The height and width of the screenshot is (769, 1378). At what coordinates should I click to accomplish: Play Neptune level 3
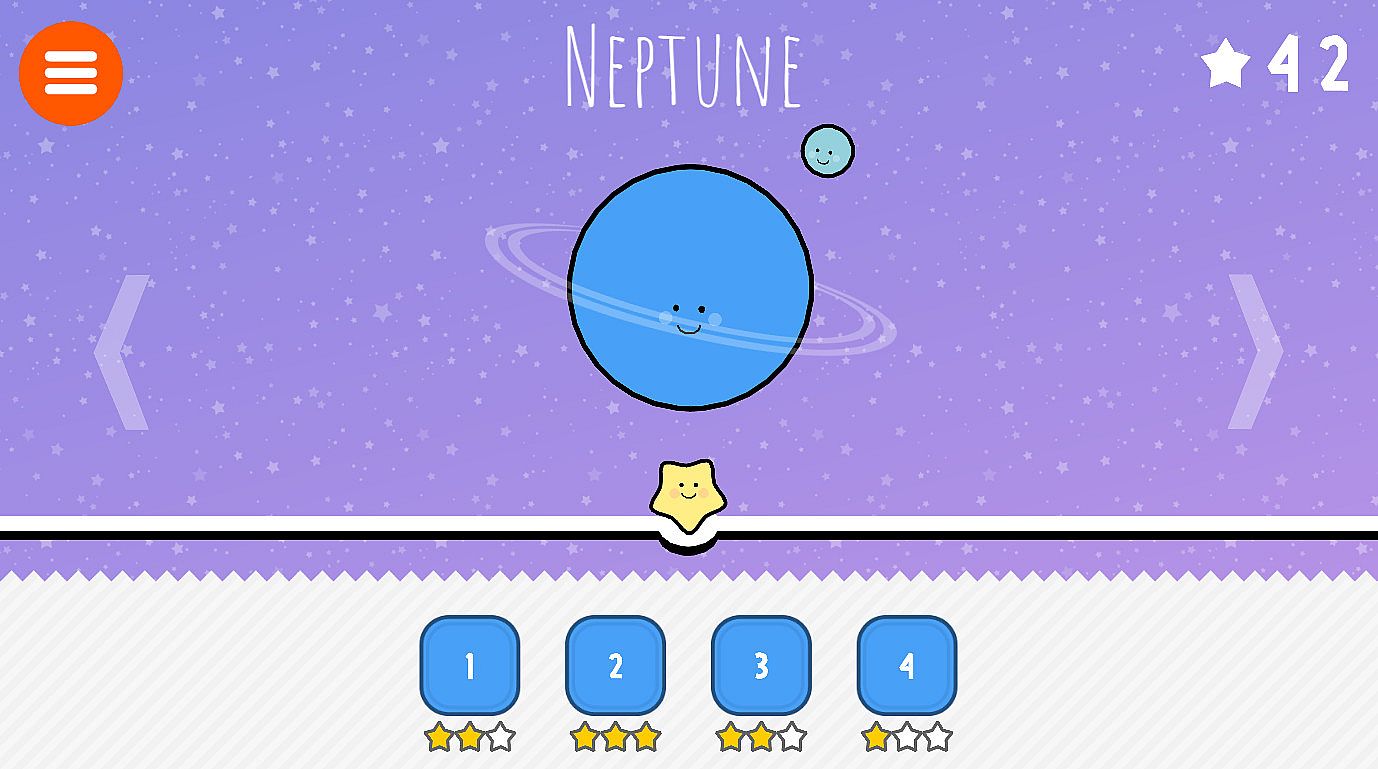tap(761, 665)
